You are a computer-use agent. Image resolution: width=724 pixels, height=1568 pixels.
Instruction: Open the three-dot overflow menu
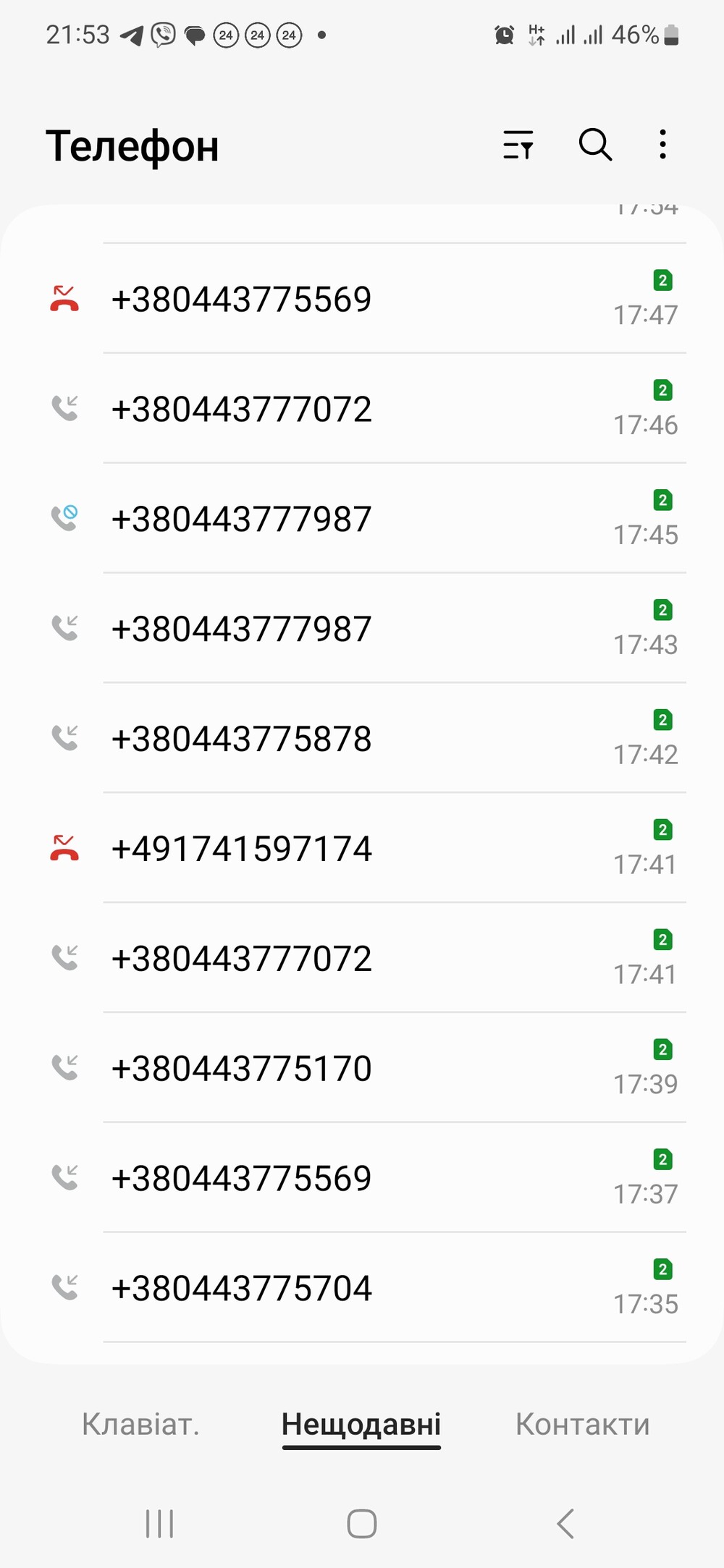click(x=662, y=145)
